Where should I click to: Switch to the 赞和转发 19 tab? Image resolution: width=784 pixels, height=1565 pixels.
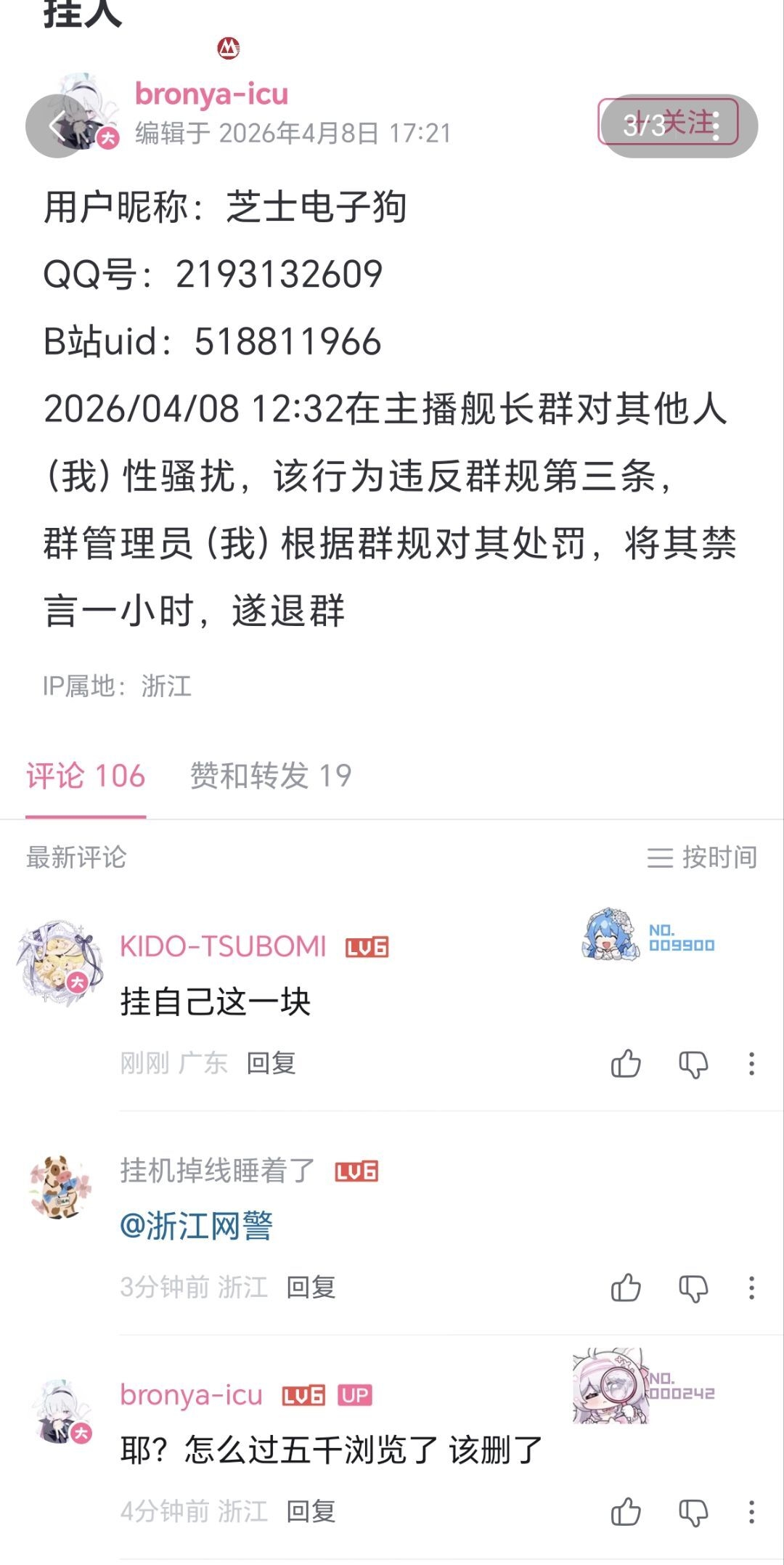(x=271, y=776)
